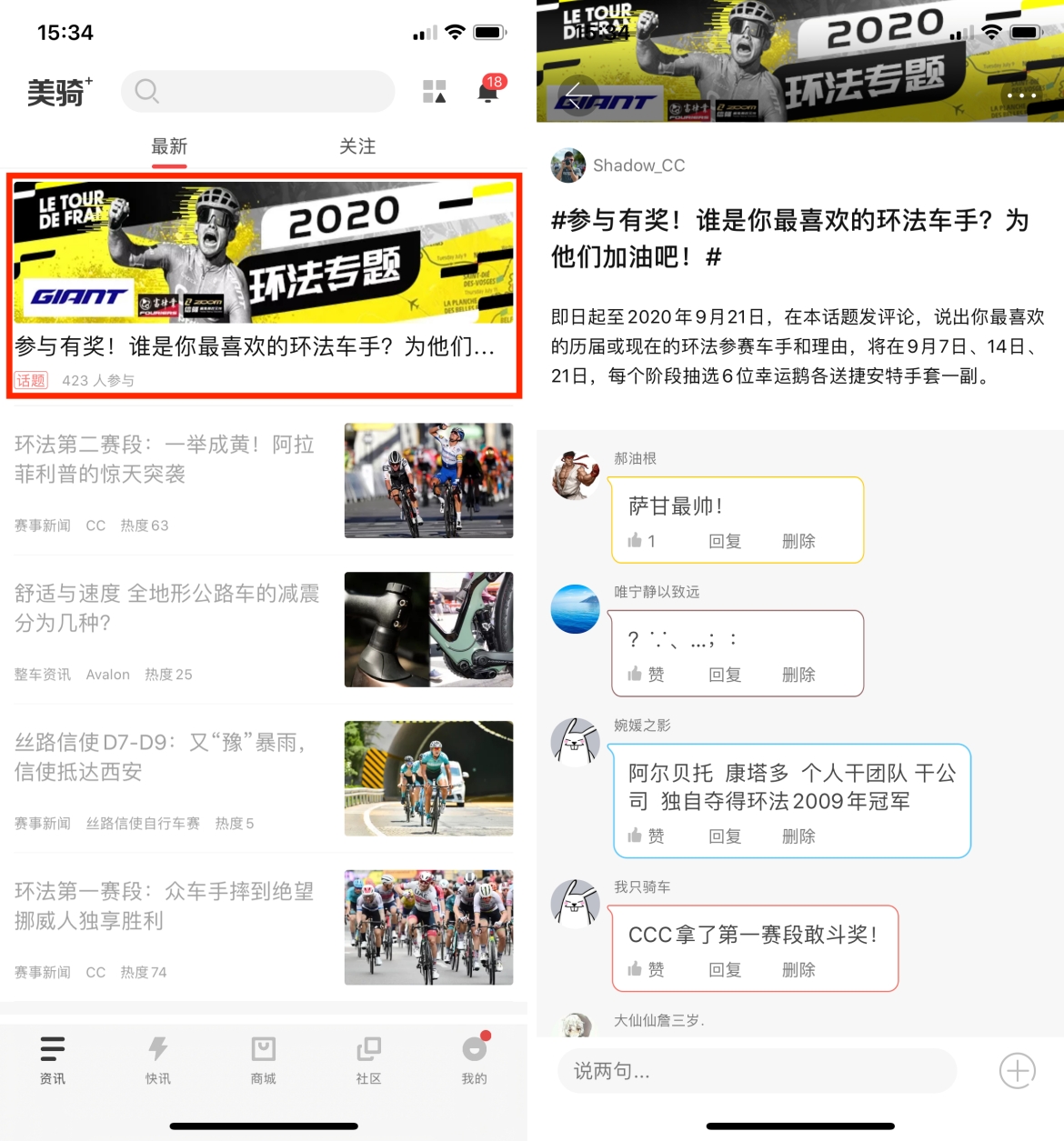This screenshot has width=1064, height=1141.
Task: Select the 最新 tab
Action: (x=169, y=146)
